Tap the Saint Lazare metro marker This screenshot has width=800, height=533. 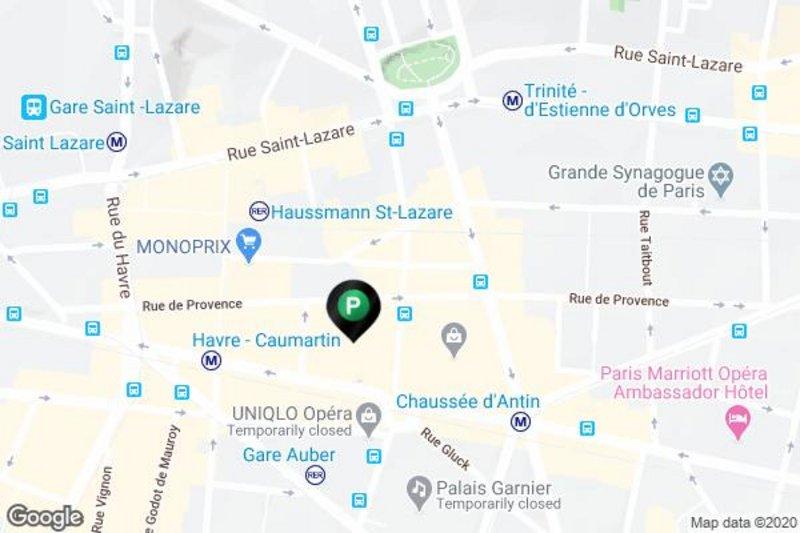pos(119,142)
